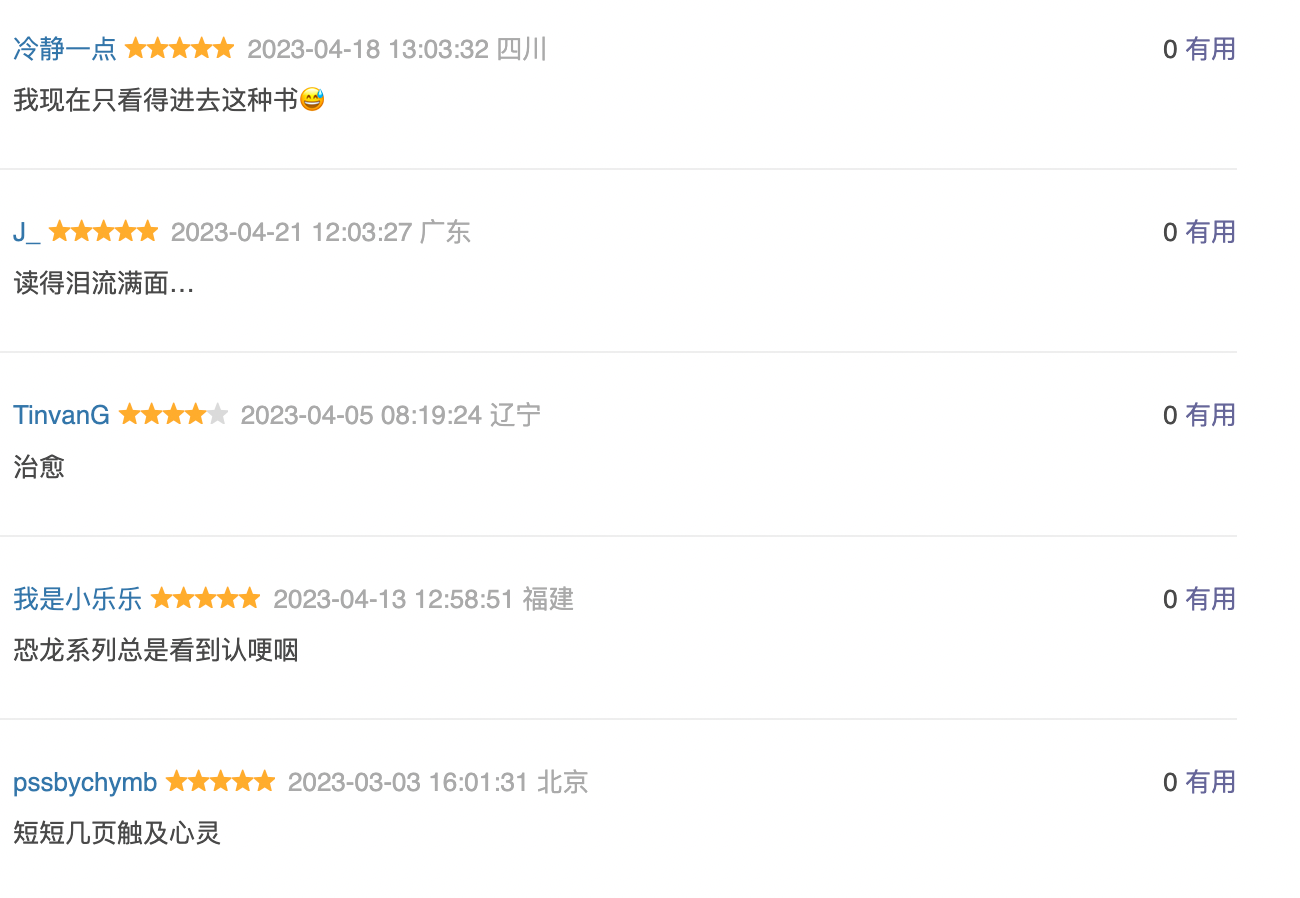Mark 我是小乐乐's review as 有用
Screen dimensions: 1300x898
point(1210,599)
